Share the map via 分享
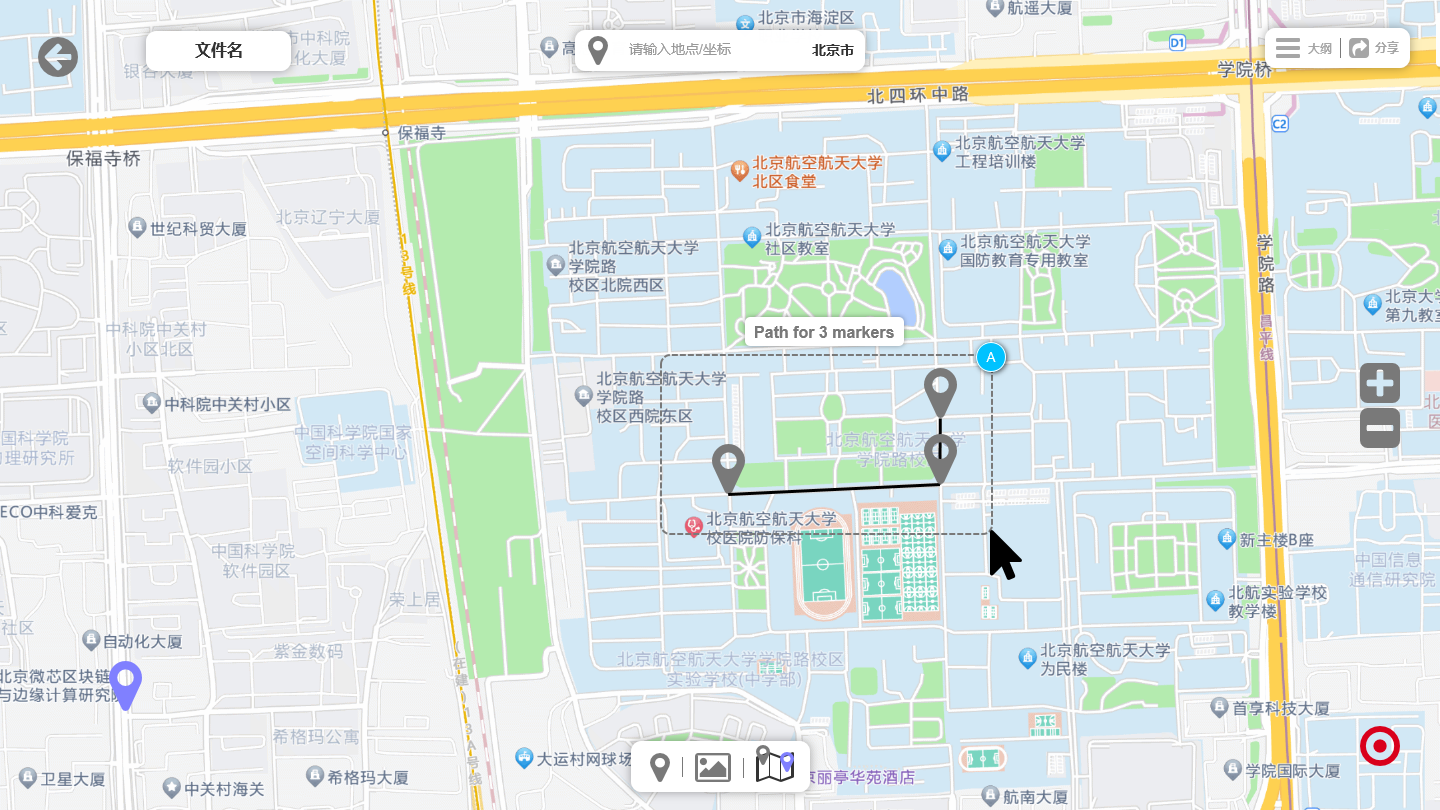The height and width of the screenshot is (810, 1440). click(x=1375, y=48)
